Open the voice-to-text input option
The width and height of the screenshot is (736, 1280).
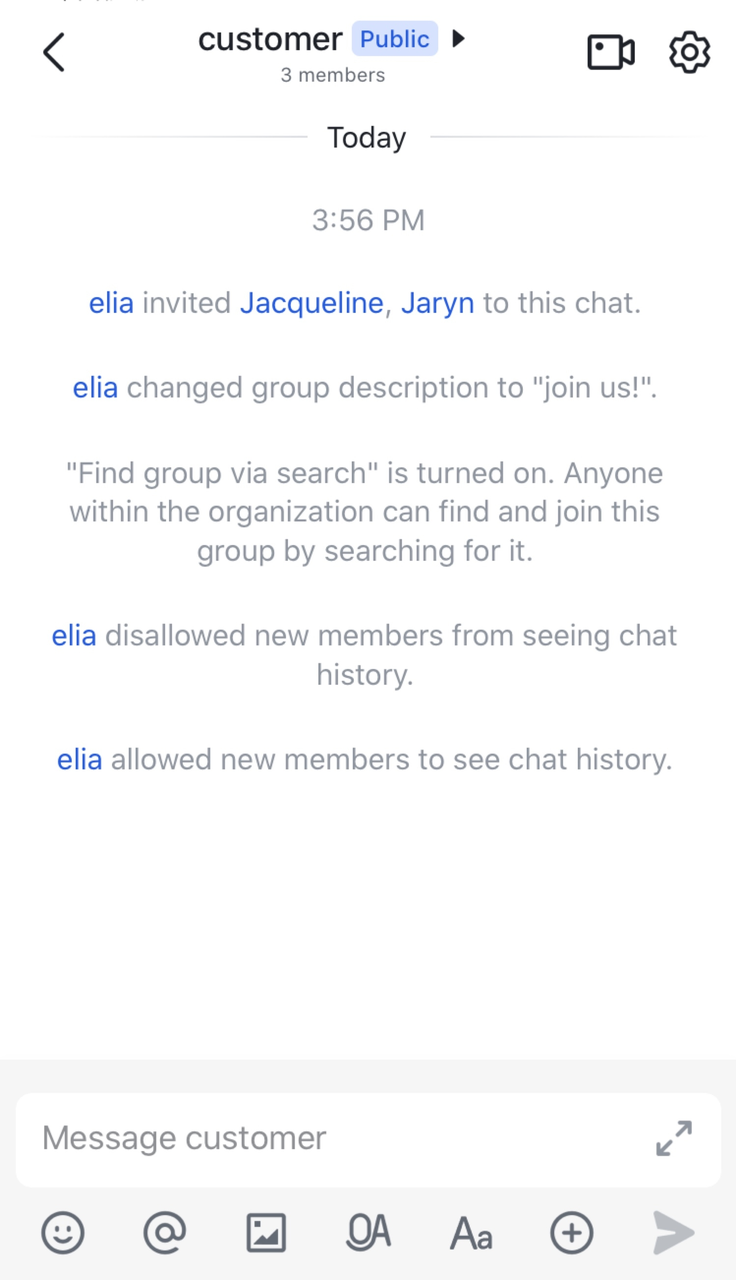pyautogui.click(x=368, y=1232)
